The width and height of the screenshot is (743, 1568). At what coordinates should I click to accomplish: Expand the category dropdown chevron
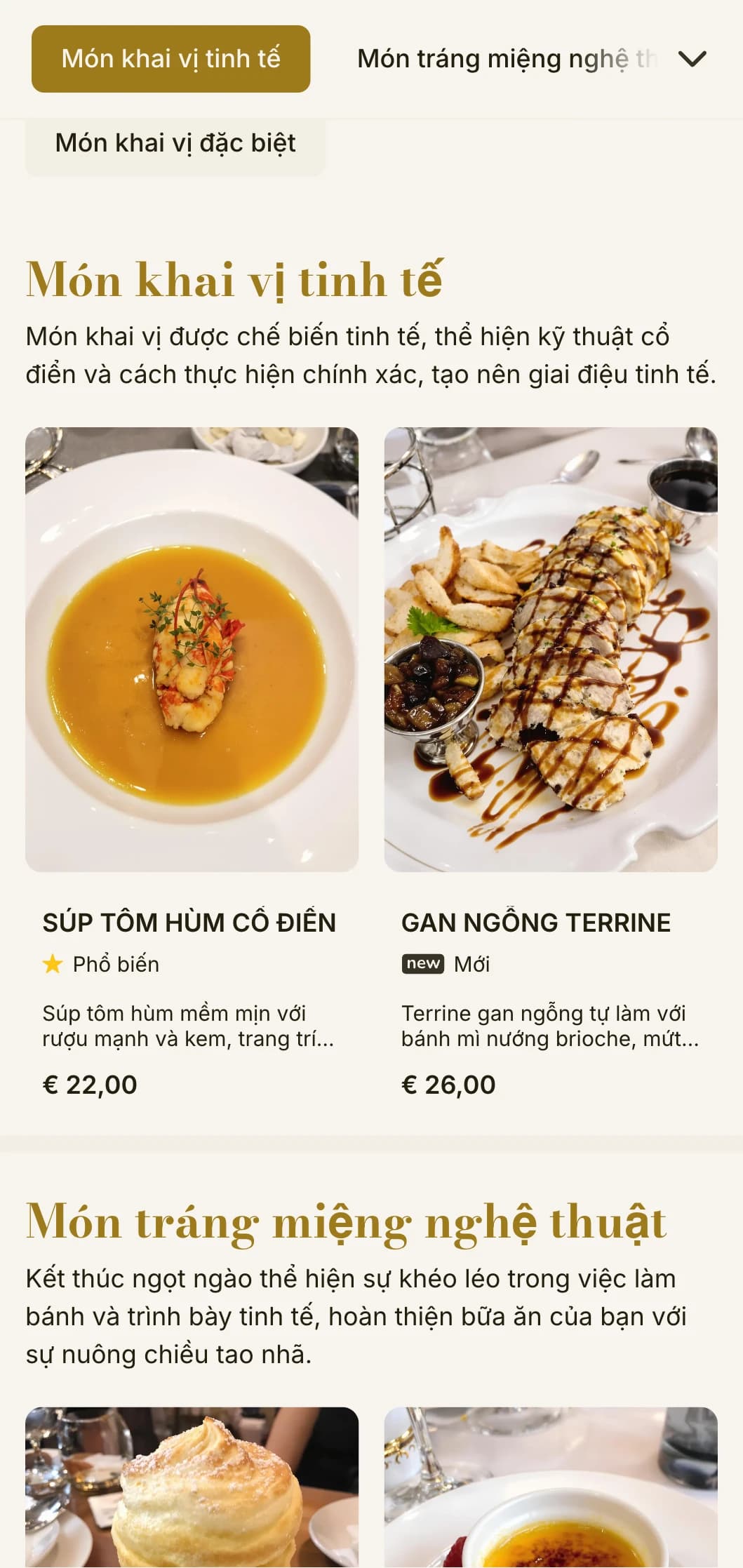[x=692, y=59]
